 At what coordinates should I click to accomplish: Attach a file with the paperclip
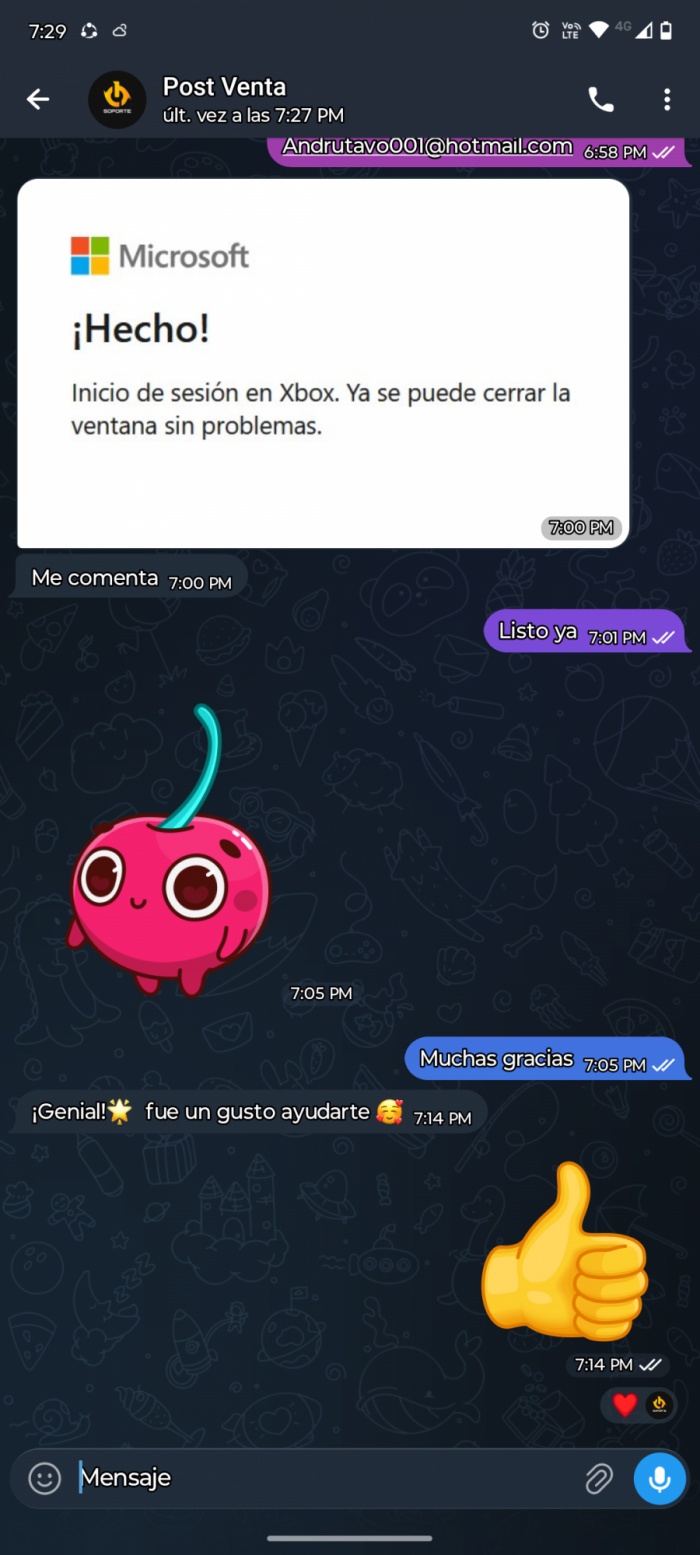pos(598,1478)
